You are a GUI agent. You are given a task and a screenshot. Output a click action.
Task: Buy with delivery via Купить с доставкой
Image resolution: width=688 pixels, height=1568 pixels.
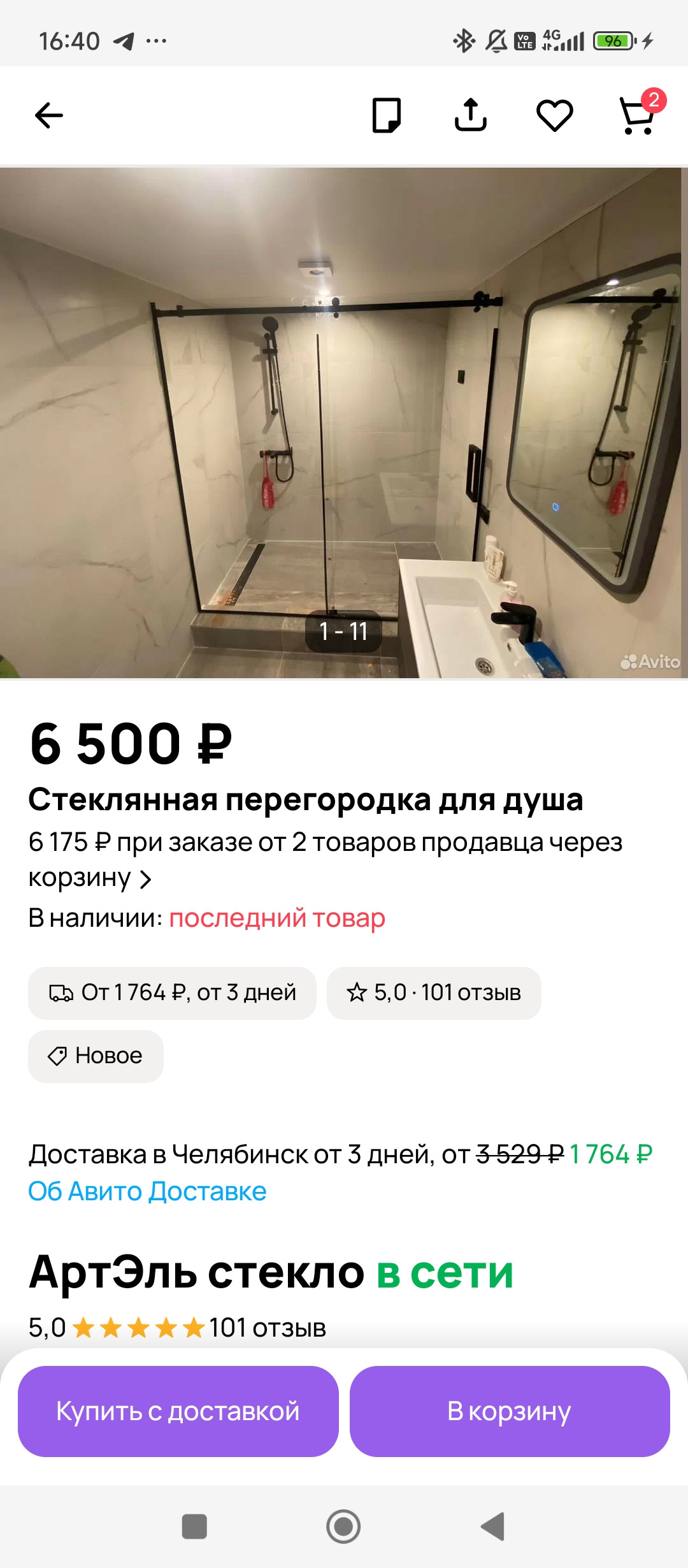tap(178, 1411)
